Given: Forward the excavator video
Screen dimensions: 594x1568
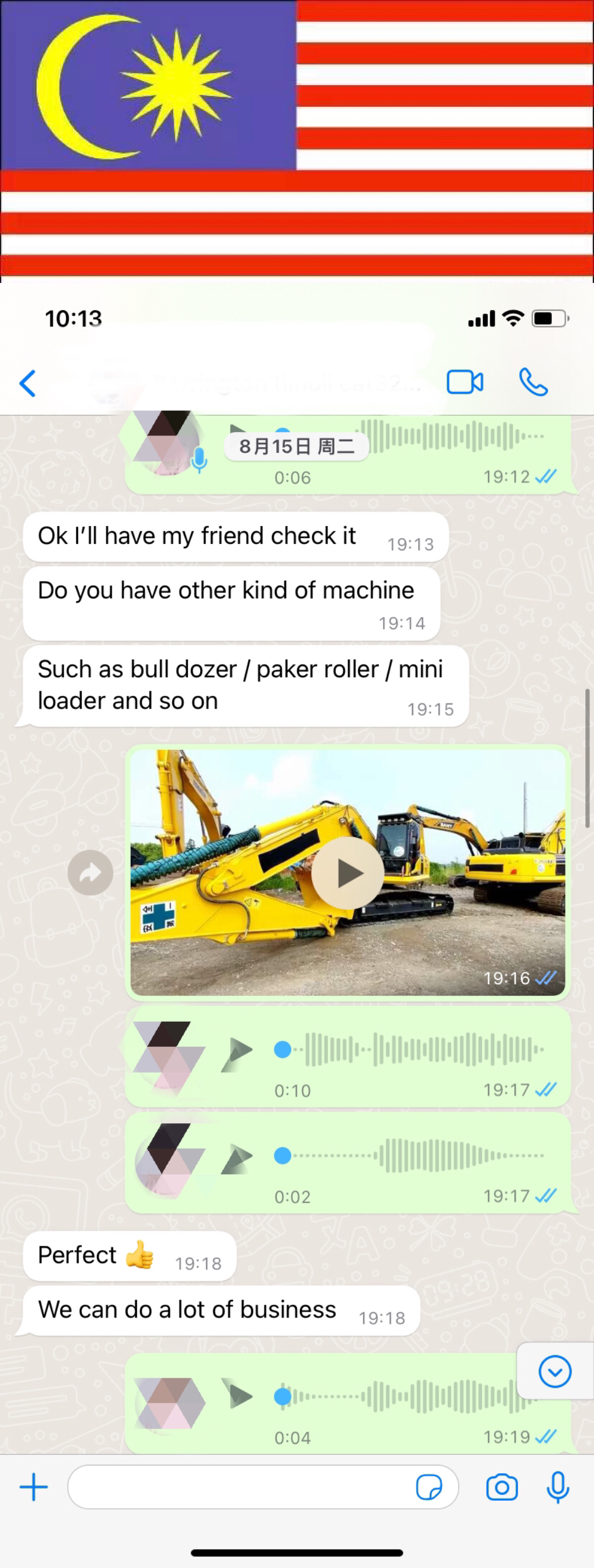Looking at the screenshot, I should coord(90,872).
